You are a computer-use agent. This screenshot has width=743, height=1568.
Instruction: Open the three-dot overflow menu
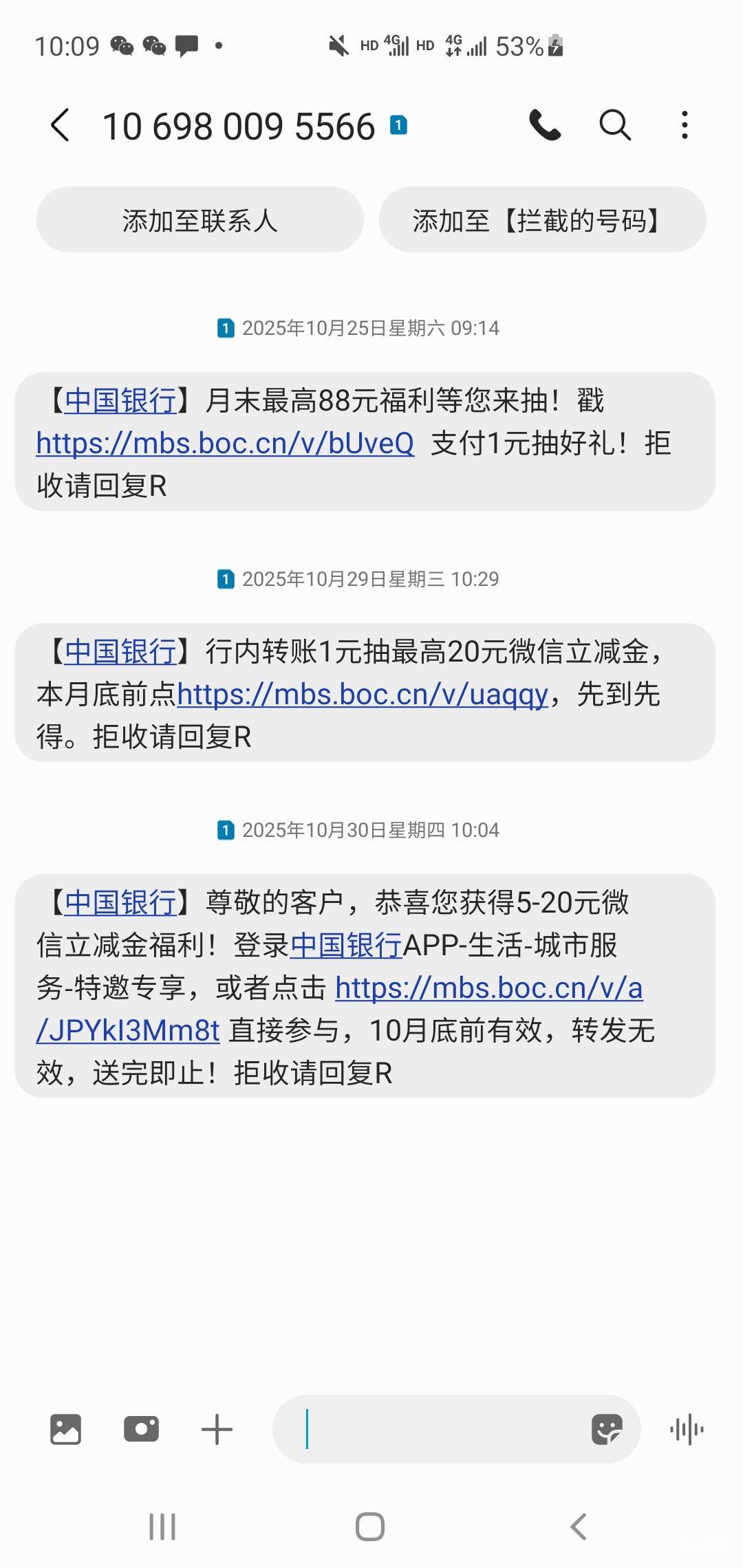pos(684,125)
